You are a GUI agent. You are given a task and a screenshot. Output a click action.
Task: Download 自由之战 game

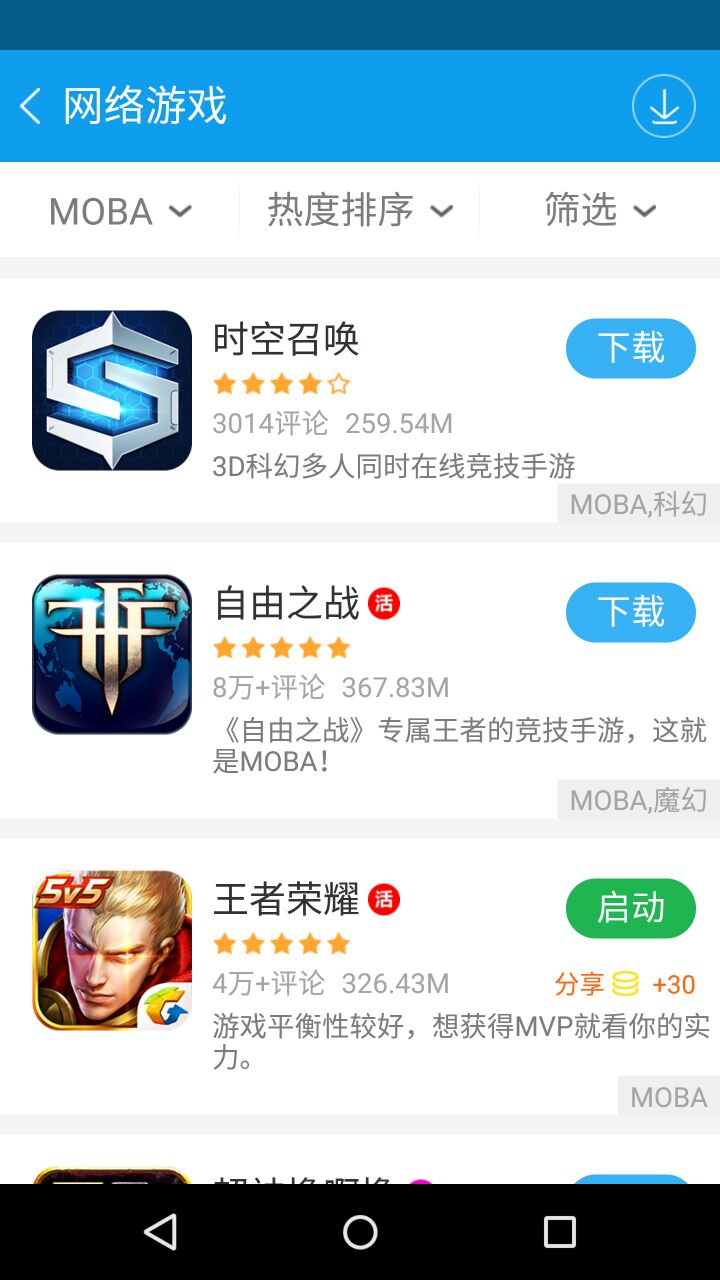tap(630, 612)
